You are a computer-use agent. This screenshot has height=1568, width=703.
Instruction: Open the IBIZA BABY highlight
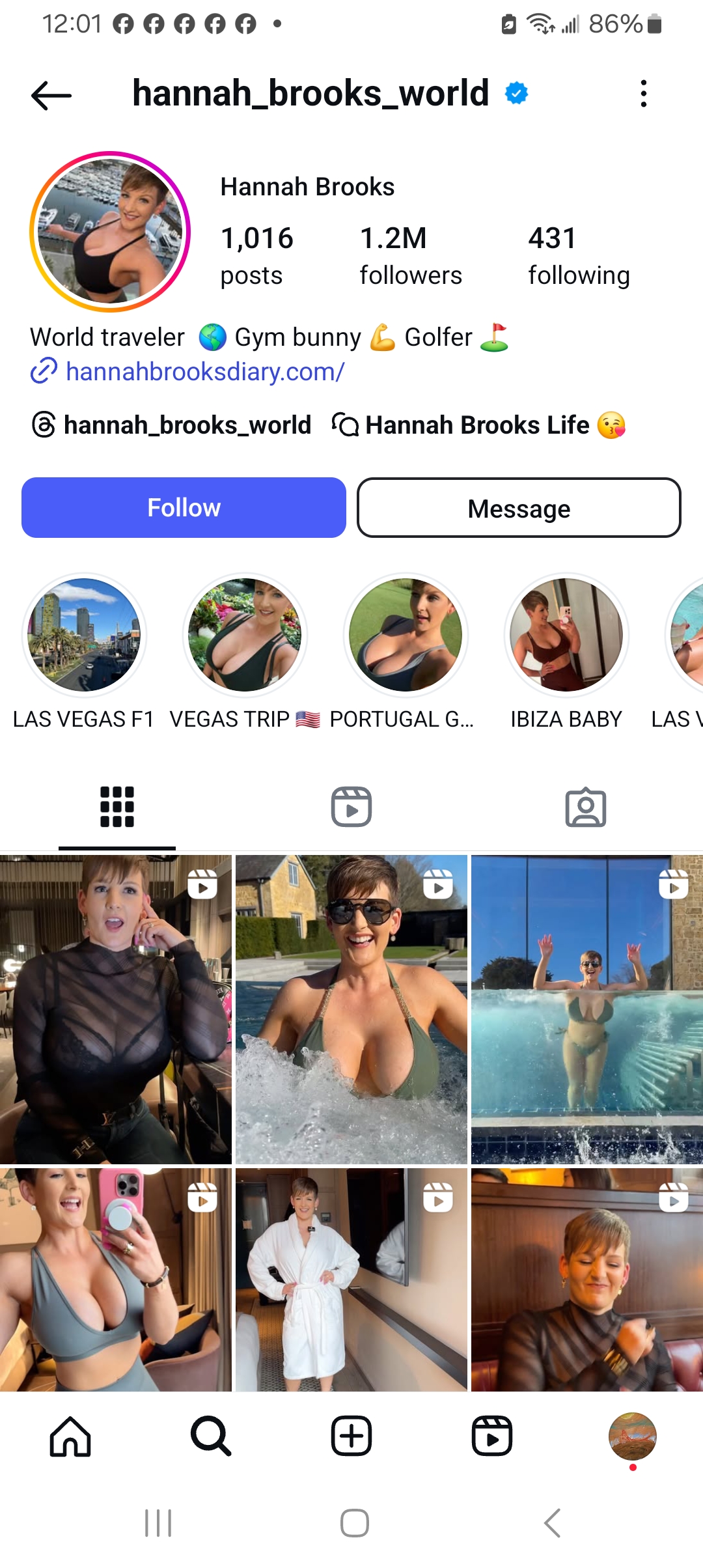pyautogui.click(x=566, y=635)
